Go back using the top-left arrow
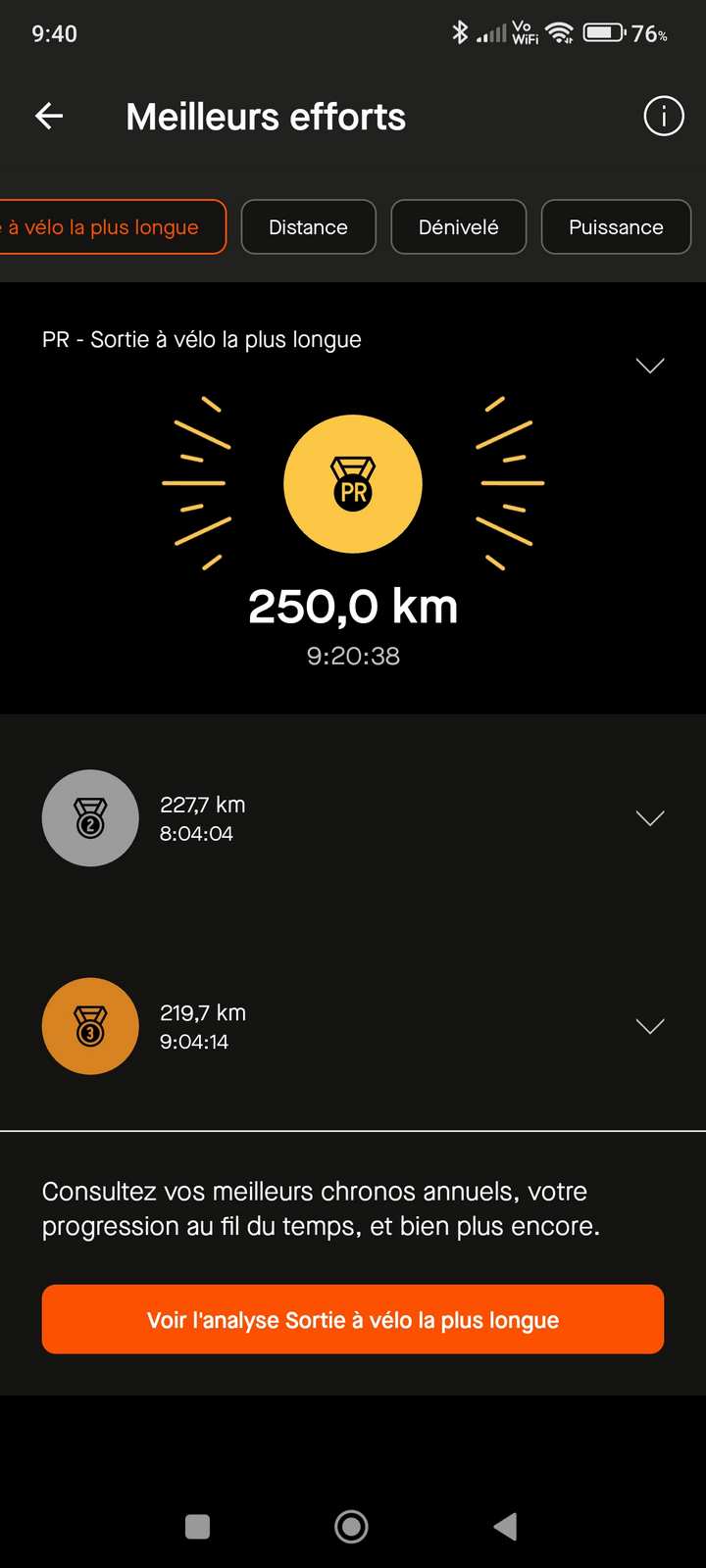Viewport: 706px width, 1568px height. [x=49, y=117]
